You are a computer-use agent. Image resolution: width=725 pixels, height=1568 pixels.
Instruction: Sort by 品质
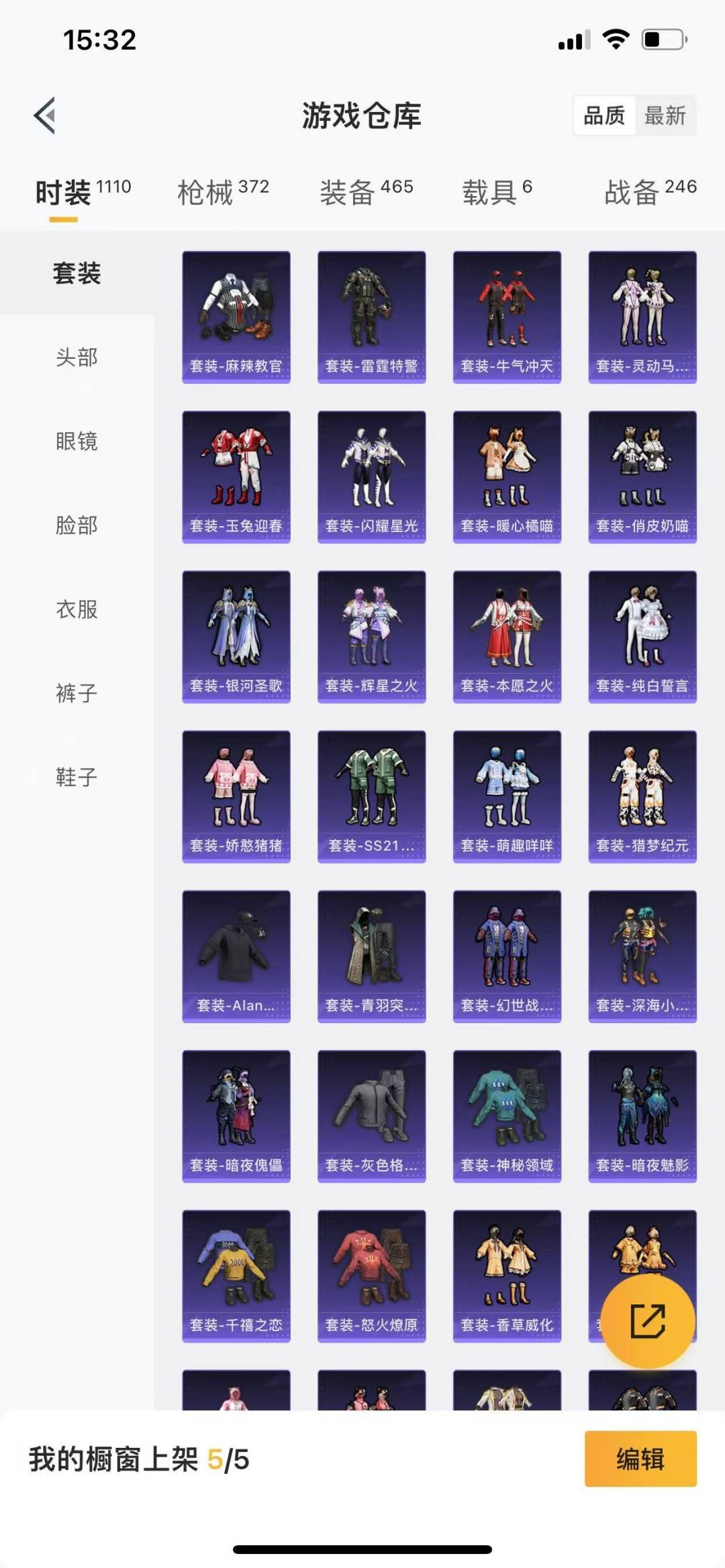[604, 115]
